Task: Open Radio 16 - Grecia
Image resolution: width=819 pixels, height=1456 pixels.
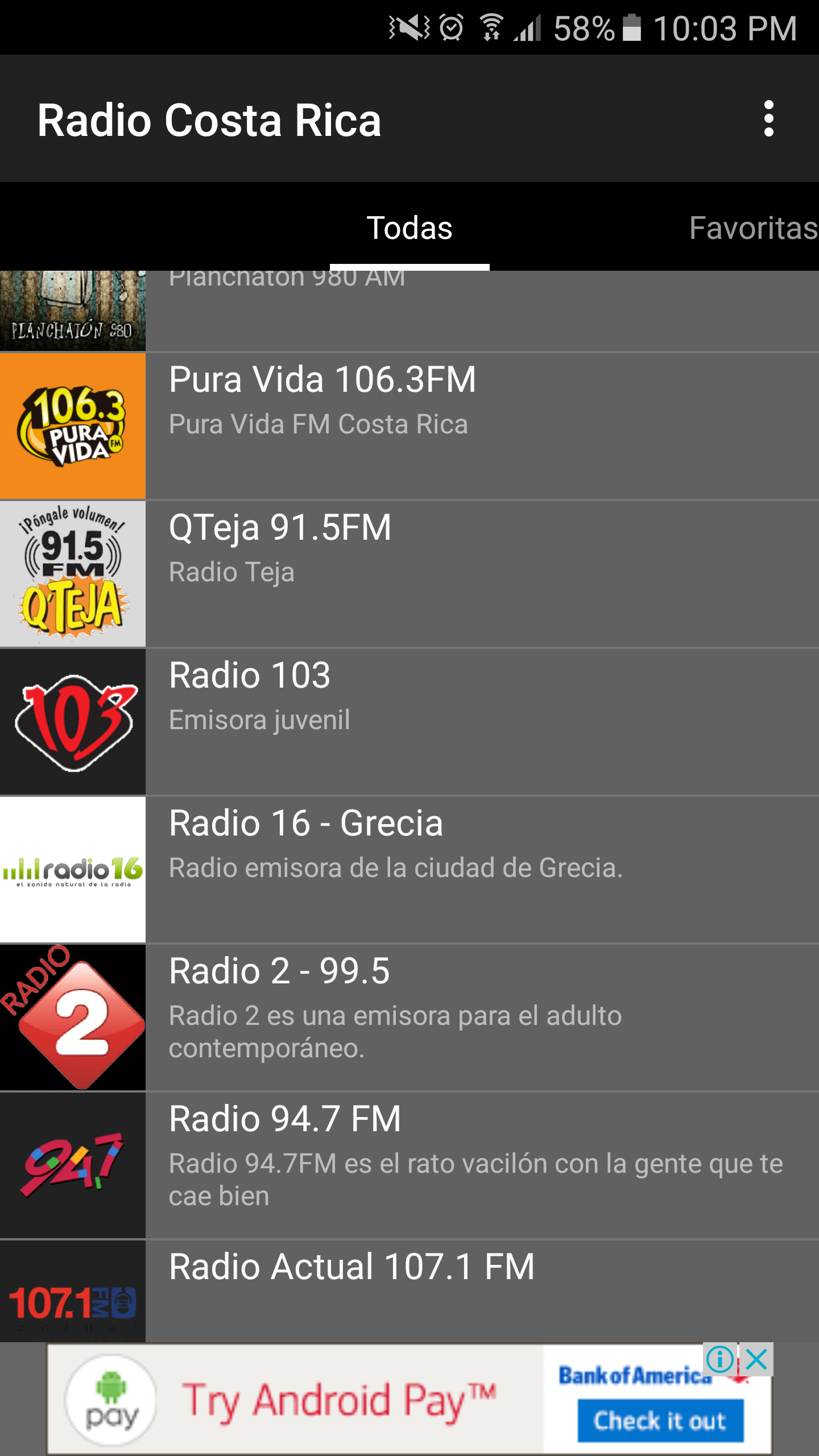Action: point(409,869)
